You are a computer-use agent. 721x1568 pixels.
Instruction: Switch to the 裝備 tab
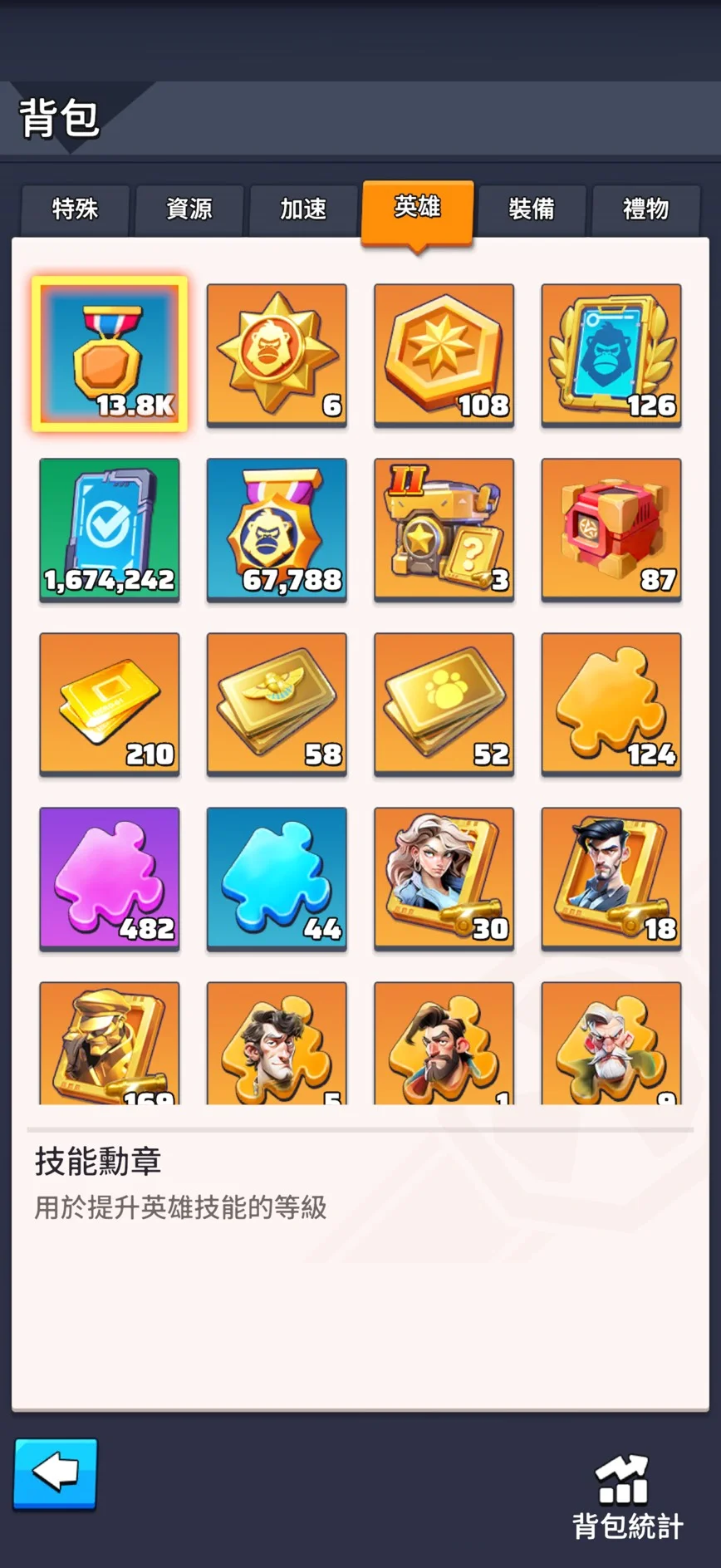(x=532, y=209)
